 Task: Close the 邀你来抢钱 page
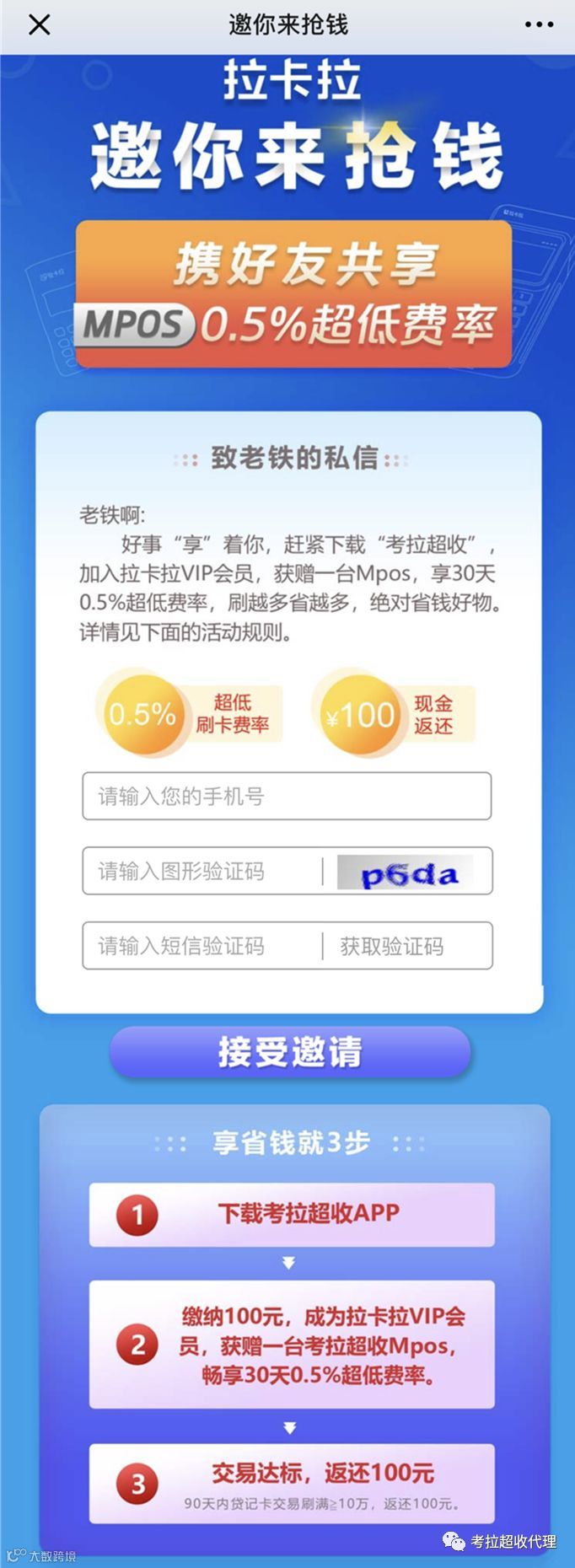click(x=39, y=25)
